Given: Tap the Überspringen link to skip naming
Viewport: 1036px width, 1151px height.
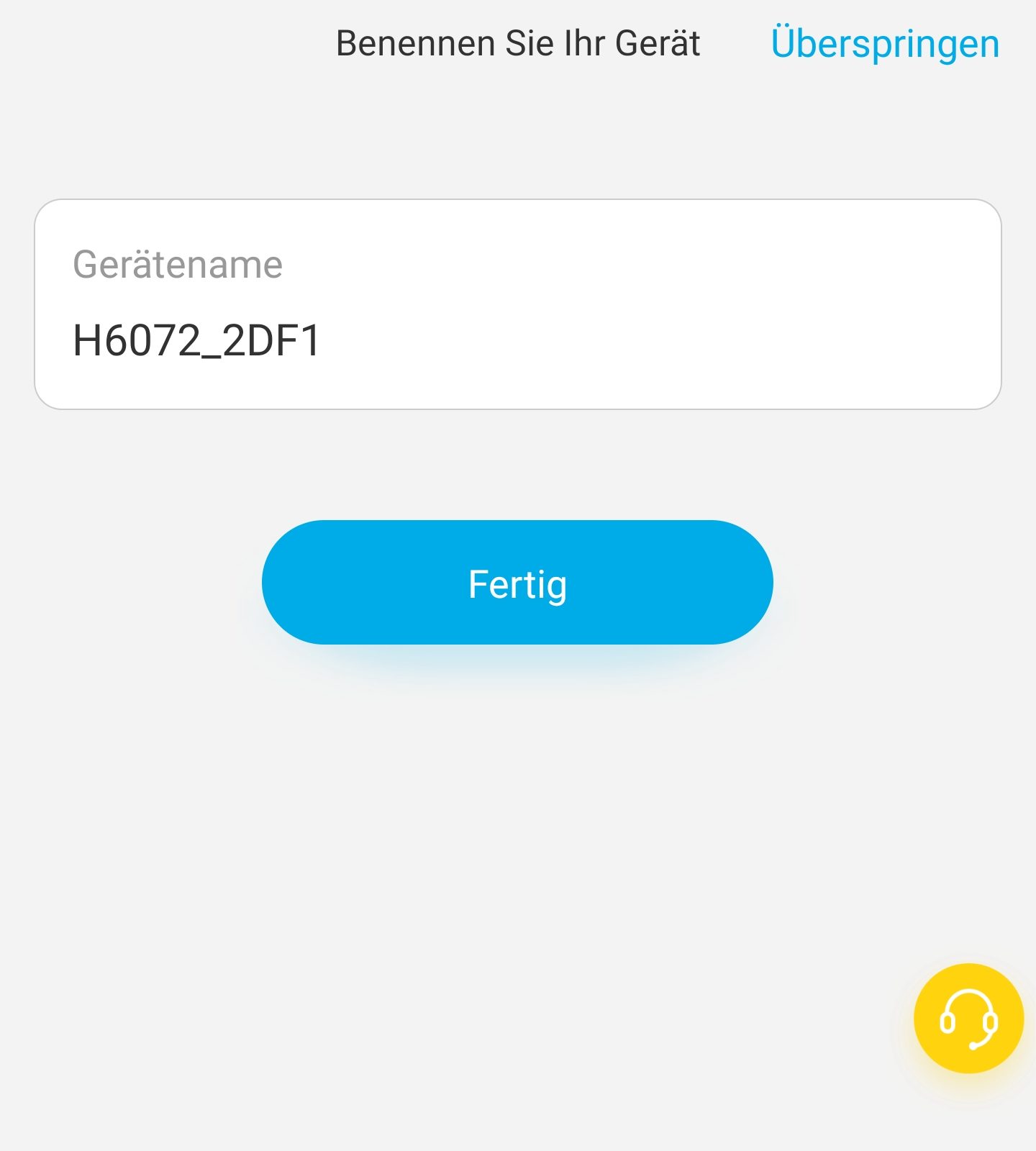Looking at the screenshot, I should tap(884, 44).
